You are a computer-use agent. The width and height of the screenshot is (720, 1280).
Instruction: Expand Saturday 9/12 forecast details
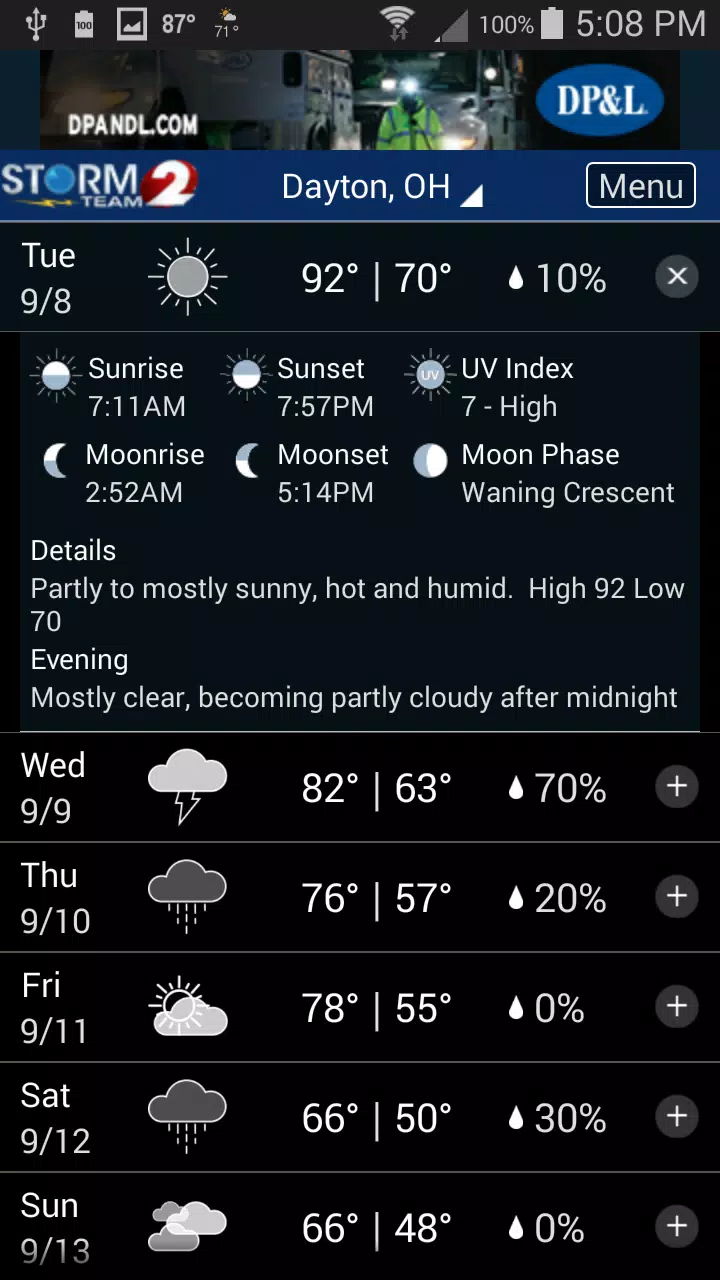coord(677,1117)
